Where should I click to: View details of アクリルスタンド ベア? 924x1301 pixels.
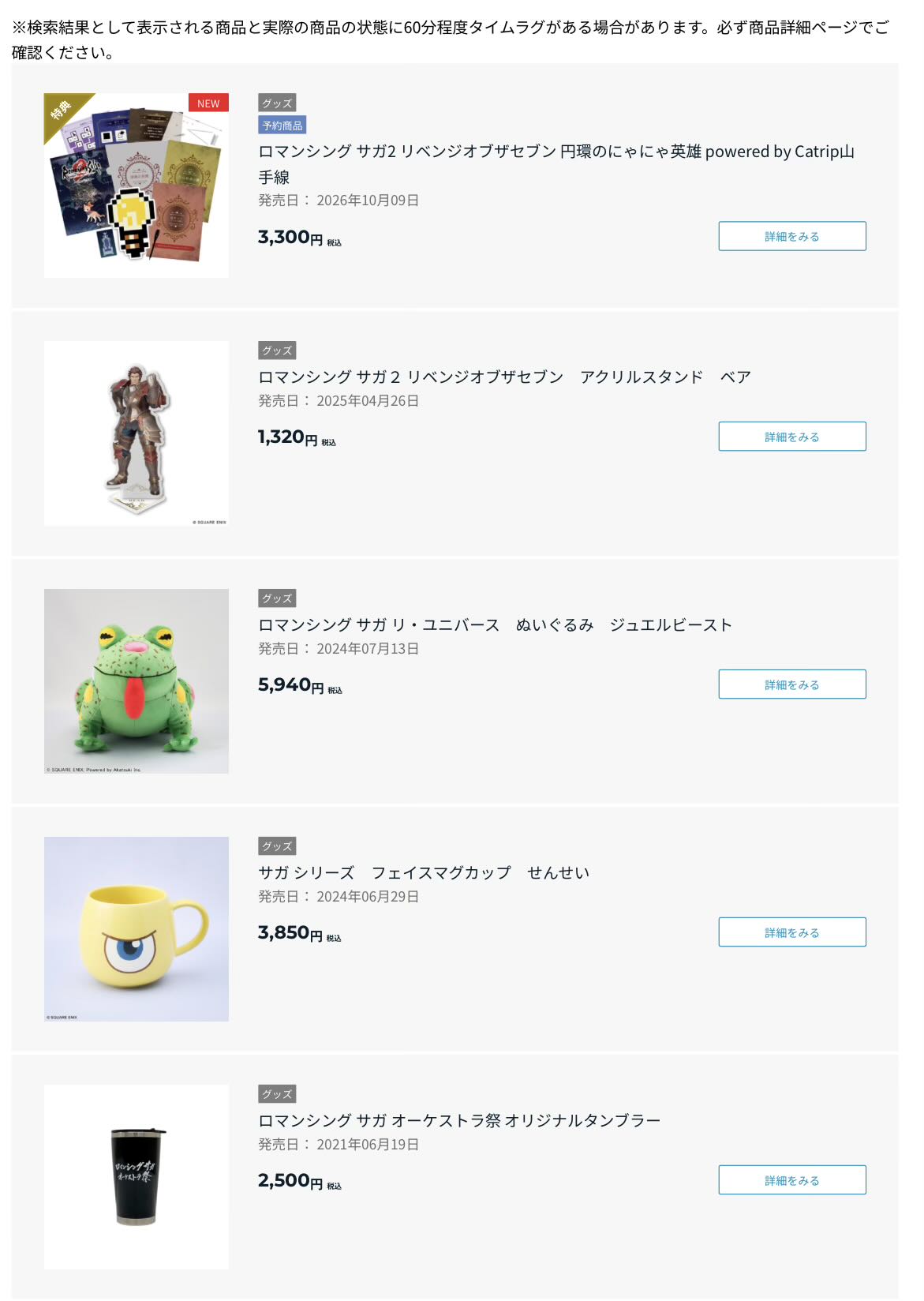(x=791, y=437)
